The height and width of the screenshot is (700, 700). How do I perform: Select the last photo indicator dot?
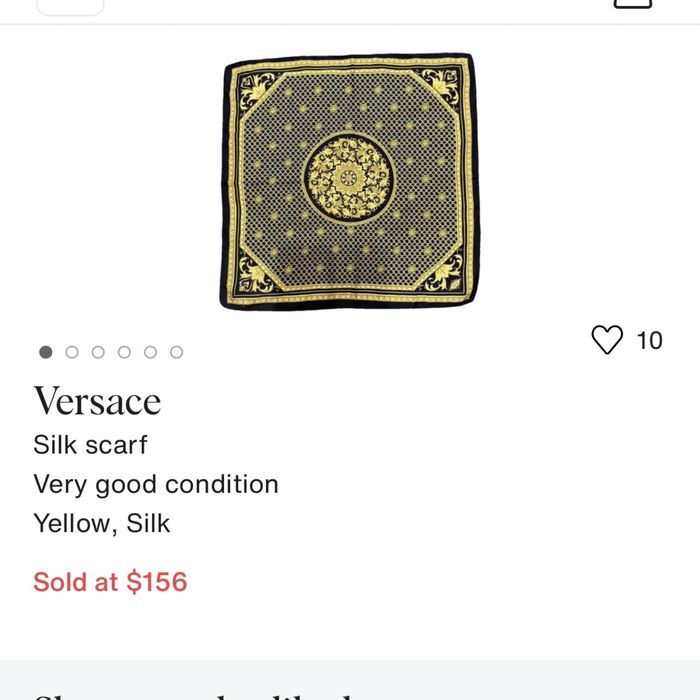point(177,352)
